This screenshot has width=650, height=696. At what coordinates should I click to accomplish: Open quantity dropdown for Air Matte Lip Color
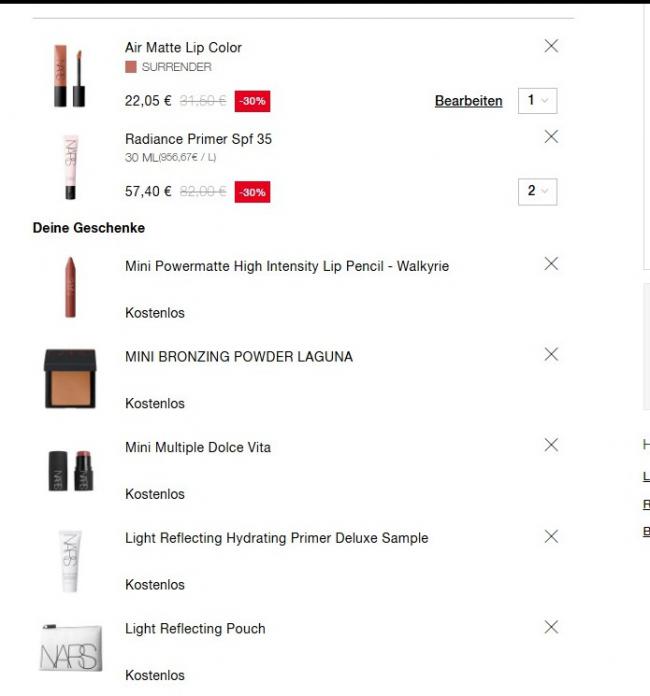(x=537, y=100)
